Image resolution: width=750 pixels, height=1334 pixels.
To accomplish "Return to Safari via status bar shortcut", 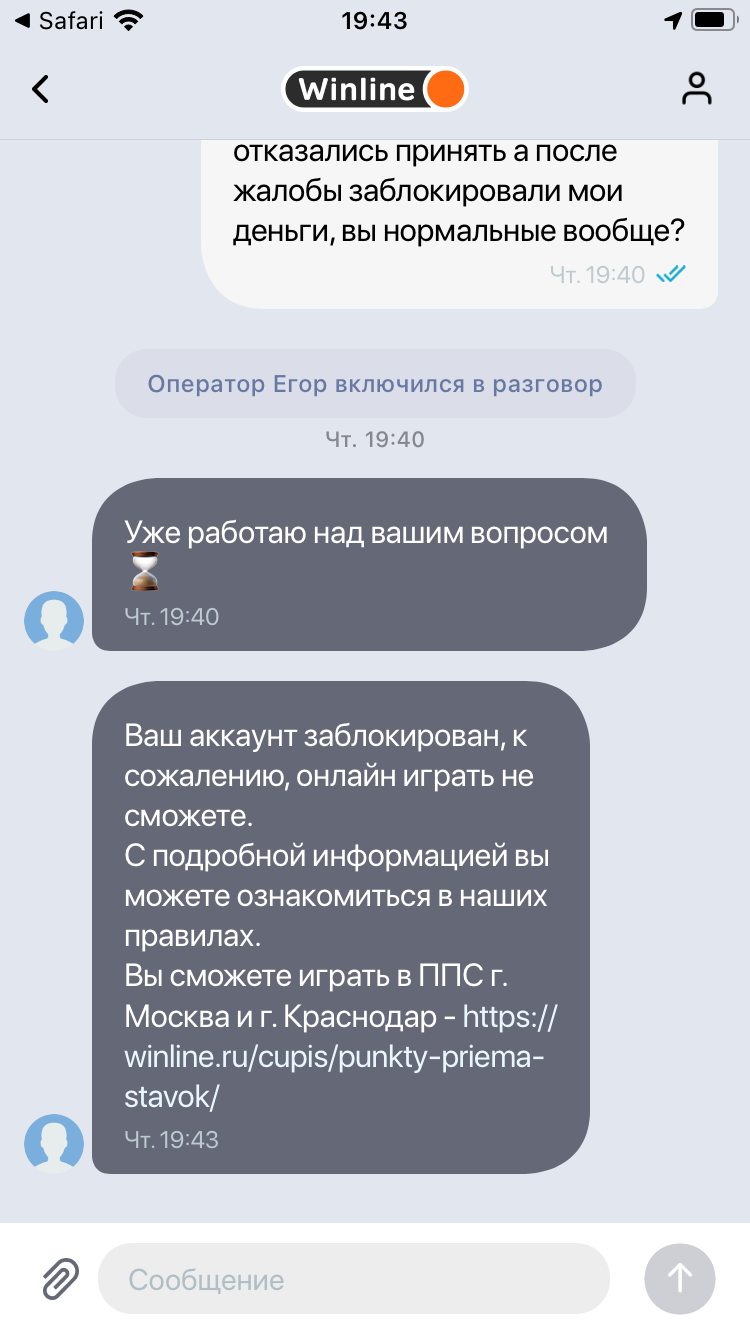I will coord(60,20).
